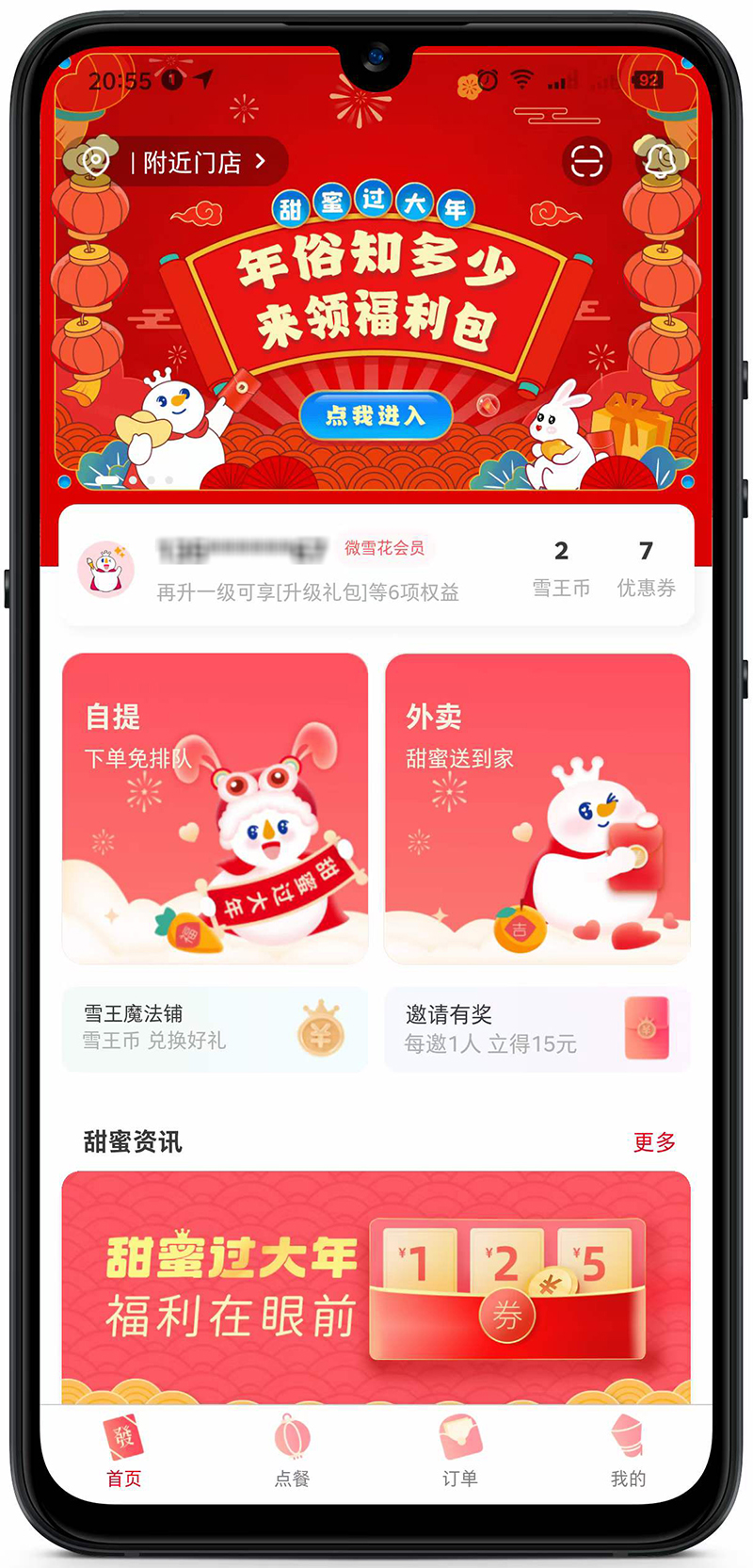Screen dimensions: 753x1568
Task: View my 雪王币 balance
Action: click(x=561, y=568)
